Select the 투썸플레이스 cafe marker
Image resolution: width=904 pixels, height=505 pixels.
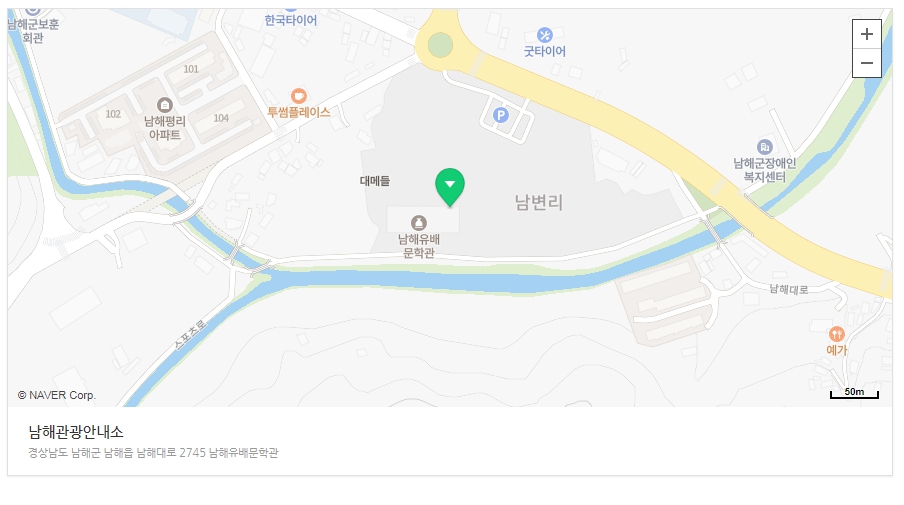[298, 96]
